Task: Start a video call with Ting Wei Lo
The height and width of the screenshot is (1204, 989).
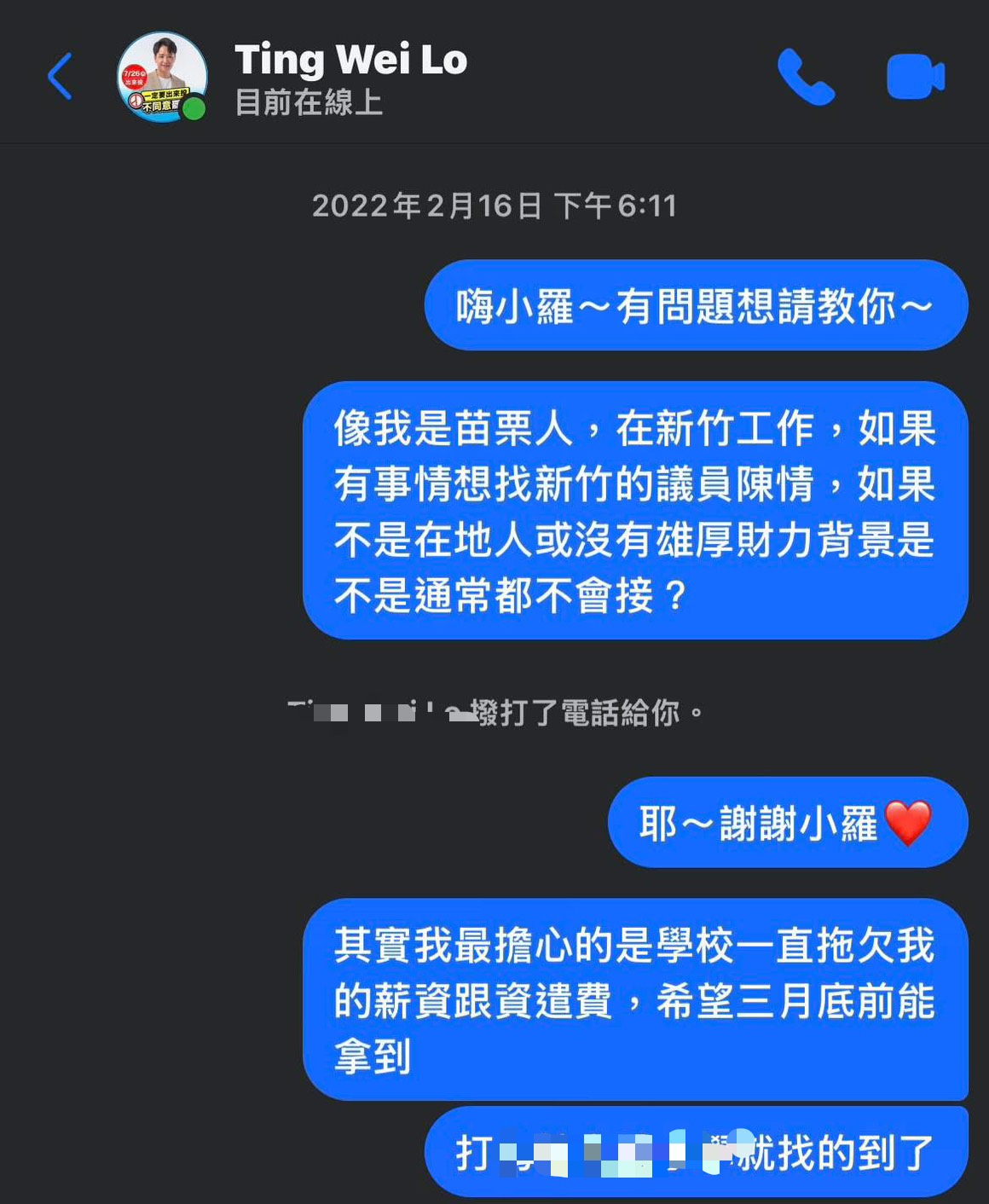Action: point(915,77)
